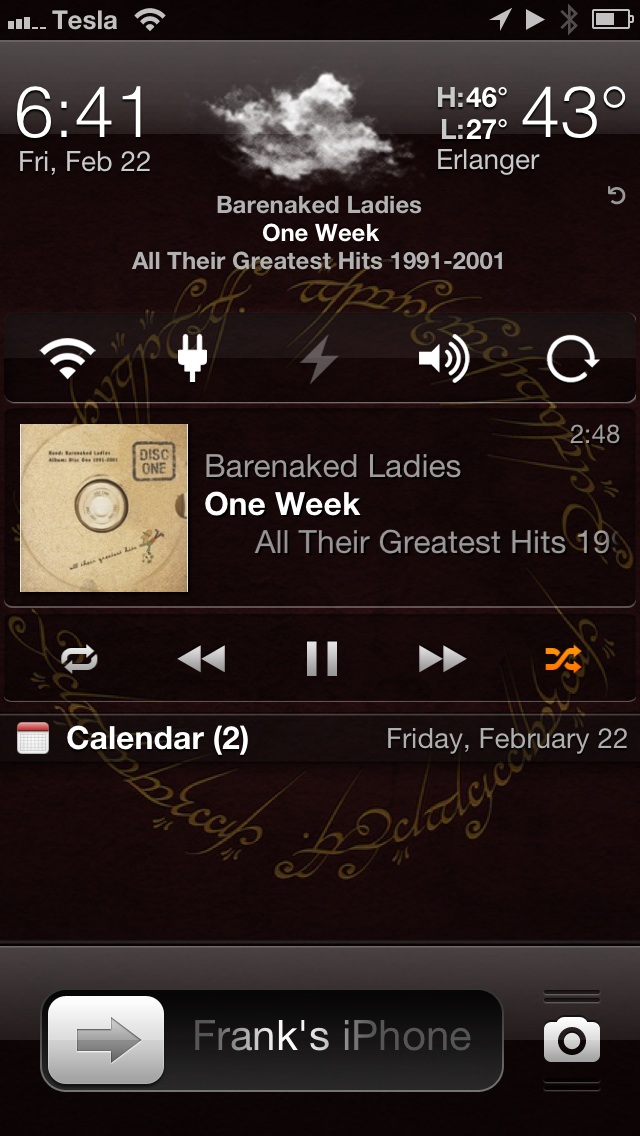Tap the lightning bolt toggle
This screenshot has width=640, height=1136.
tap(319, 359)
